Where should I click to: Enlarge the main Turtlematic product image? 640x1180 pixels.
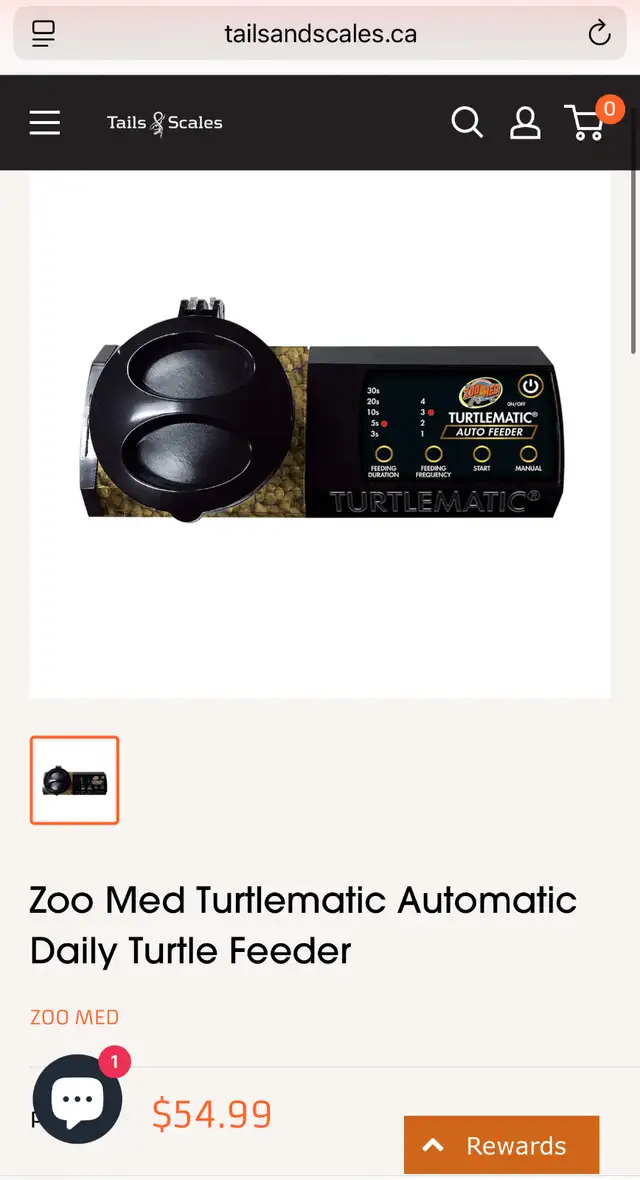click(320, 434)
